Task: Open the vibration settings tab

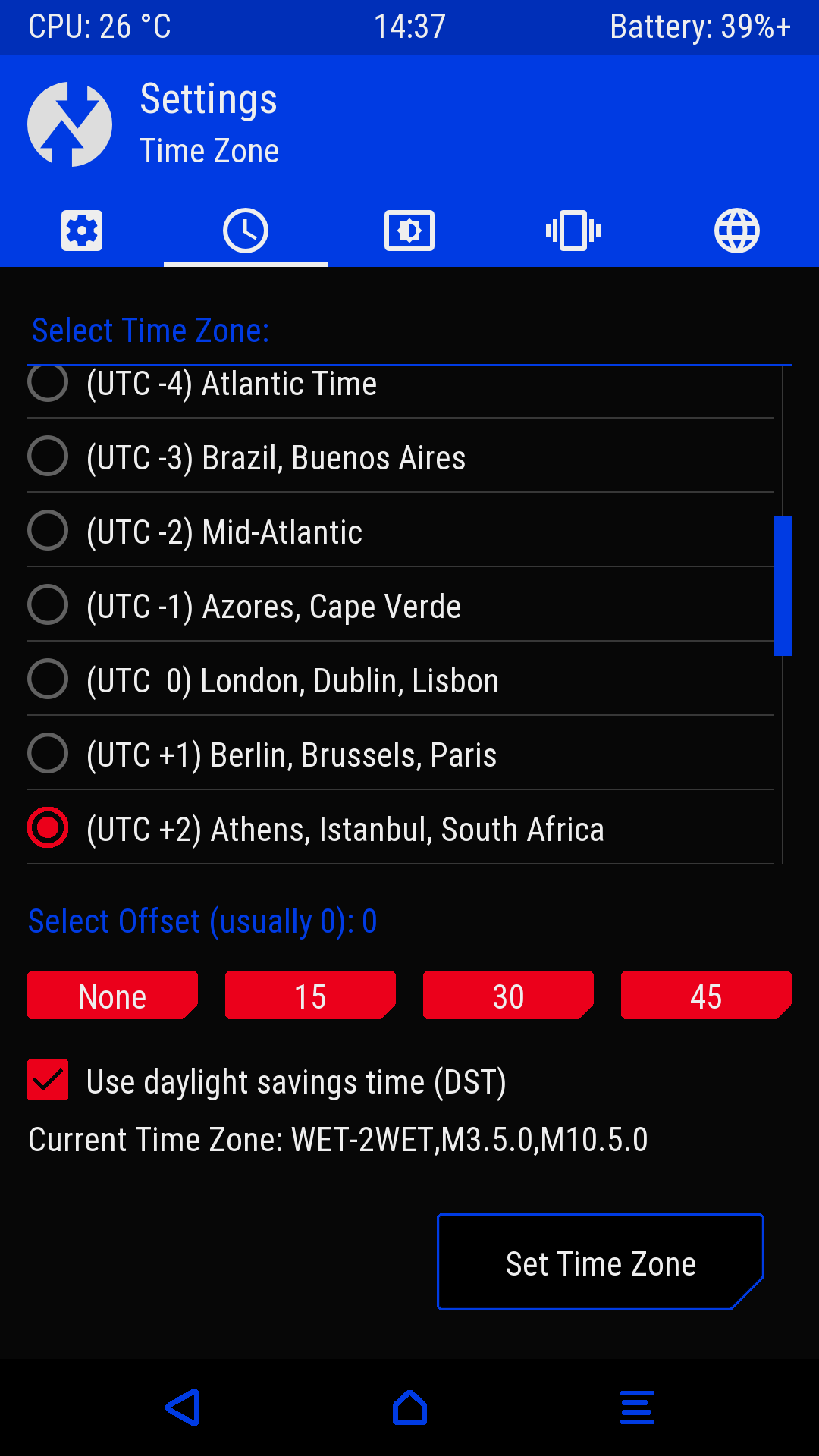Action: [573, 231]
